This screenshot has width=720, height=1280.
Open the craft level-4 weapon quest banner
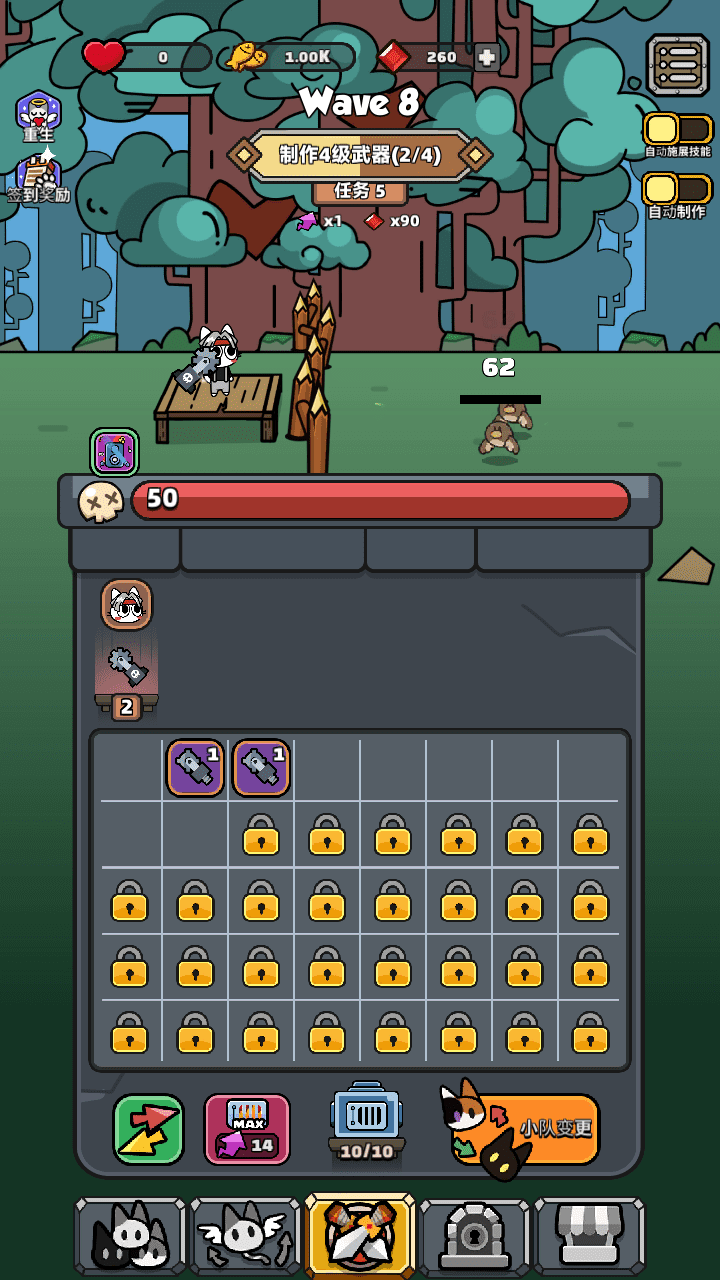point(360,155)
